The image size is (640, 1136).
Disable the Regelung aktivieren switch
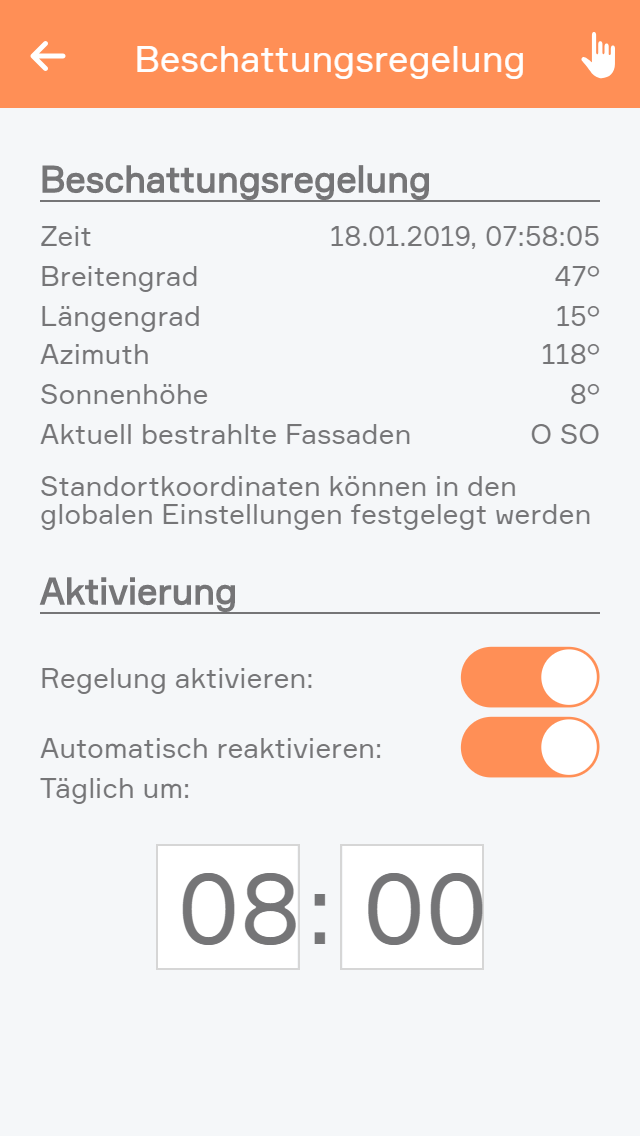pyautogui.click(x=529, y=677)
